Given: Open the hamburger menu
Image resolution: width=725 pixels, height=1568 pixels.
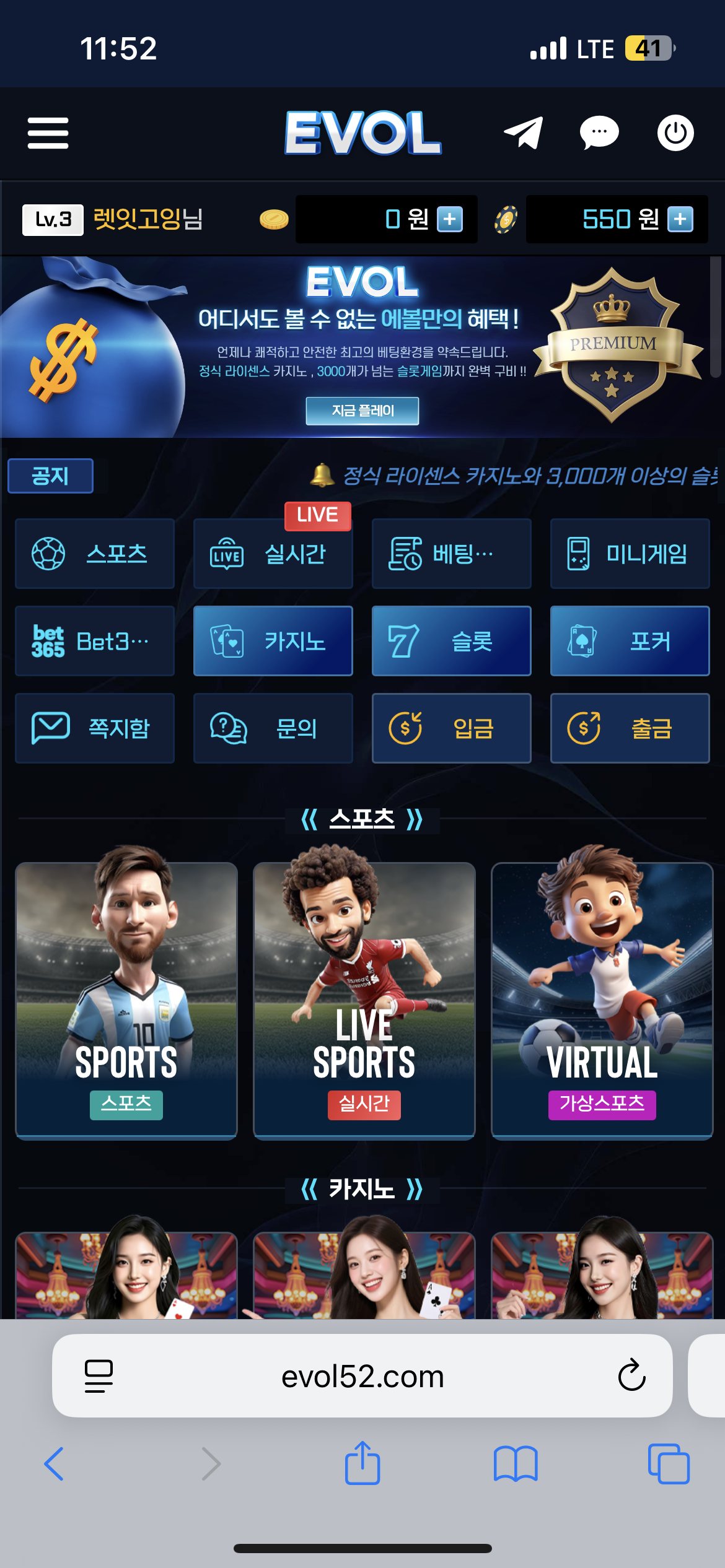Looking at the screenshot, I should pos(48,133).
